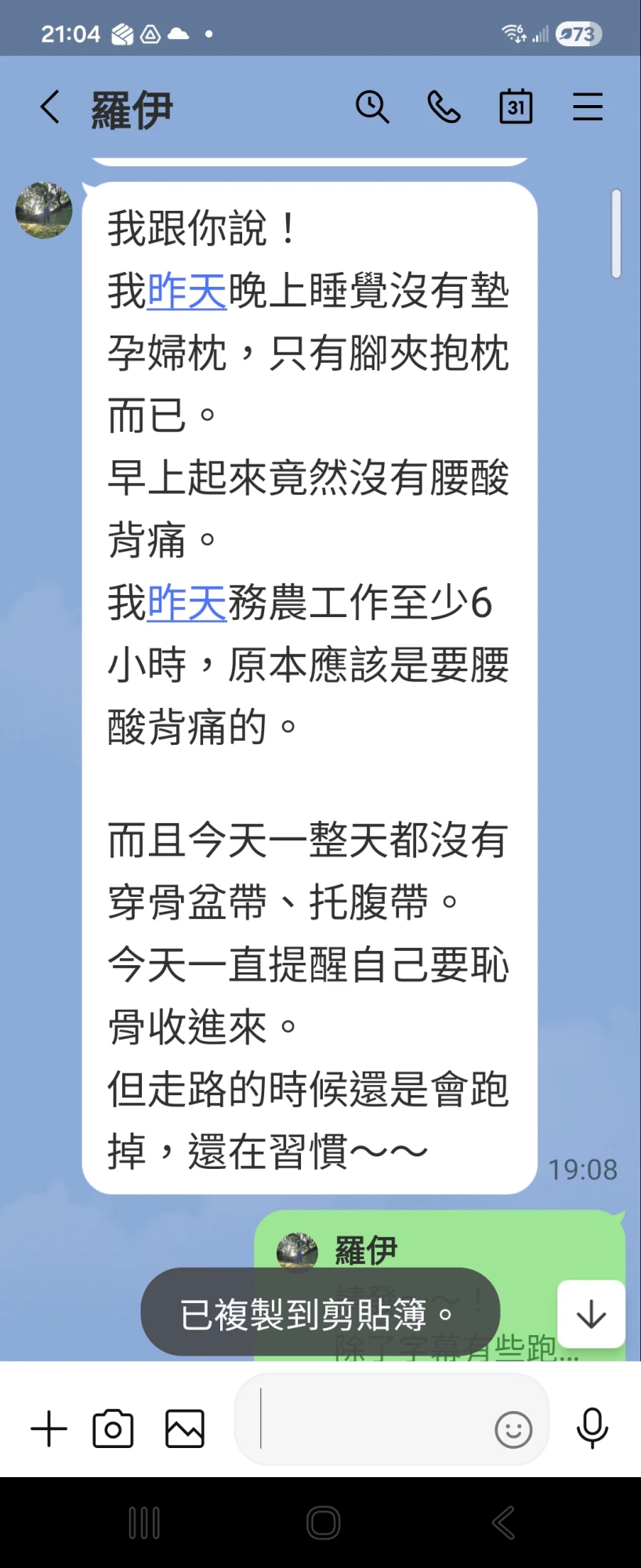Tap system home button
The image size is (641, 1568).
[323, 1523]
